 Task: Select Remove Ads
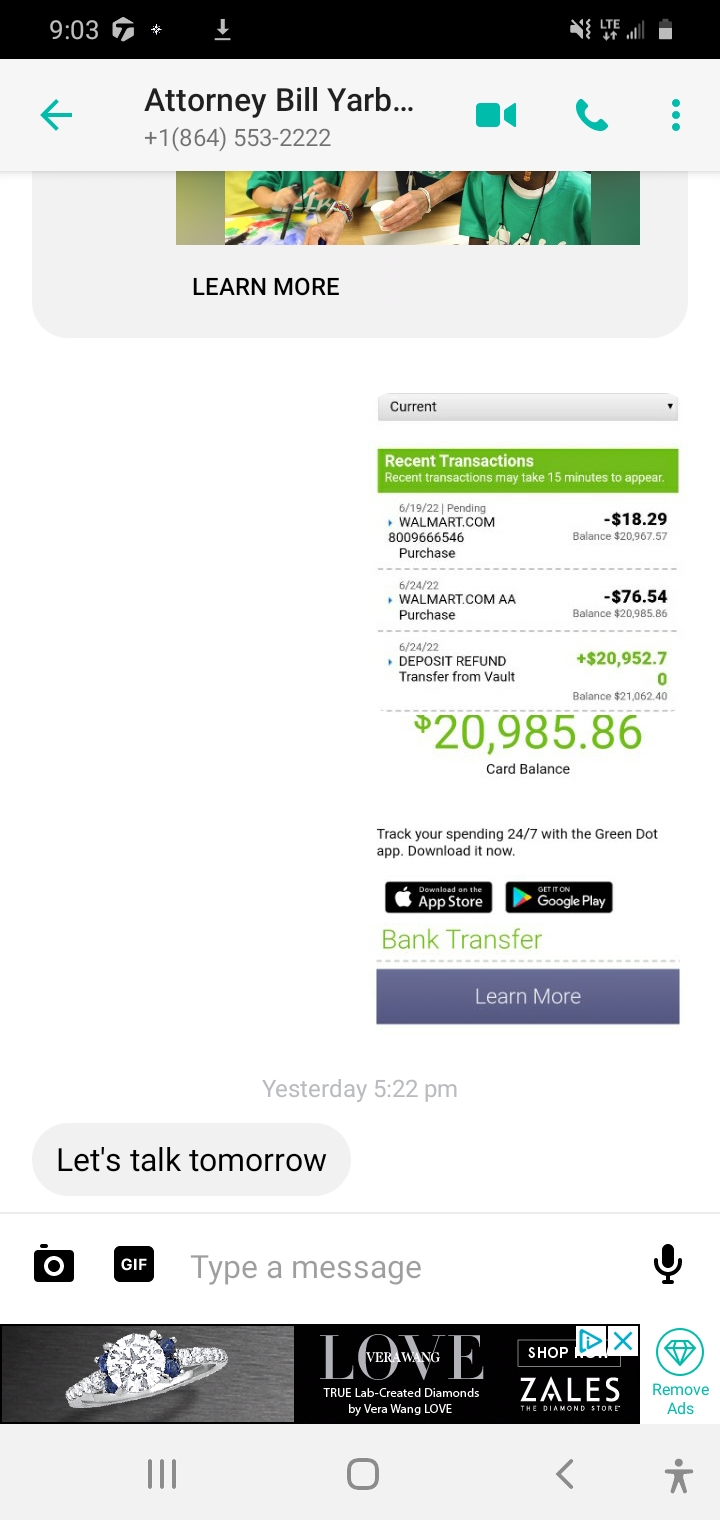(x=680, y=1374)
